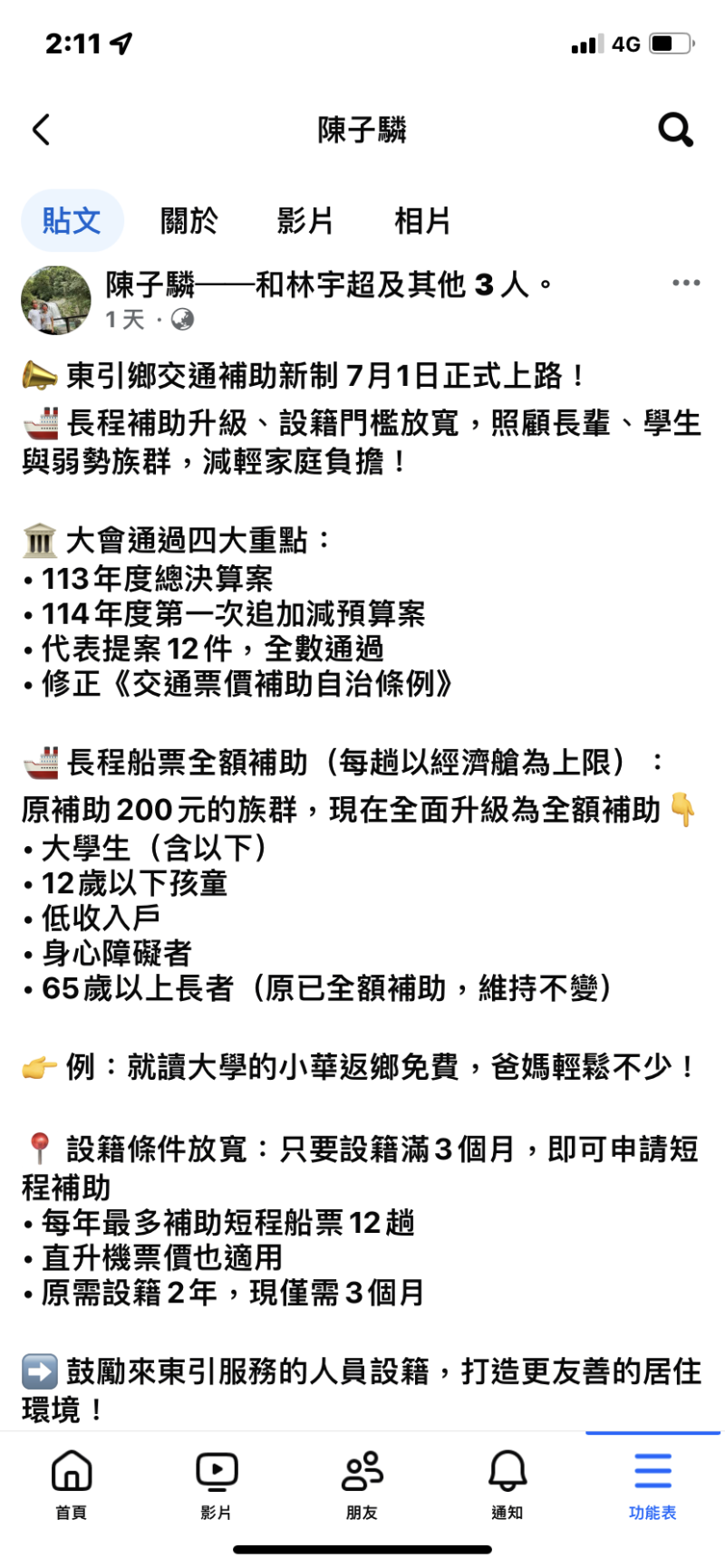Go to the 首頁 home tab
This screenshot has height=1568, width=725.
coord(72,1484)
